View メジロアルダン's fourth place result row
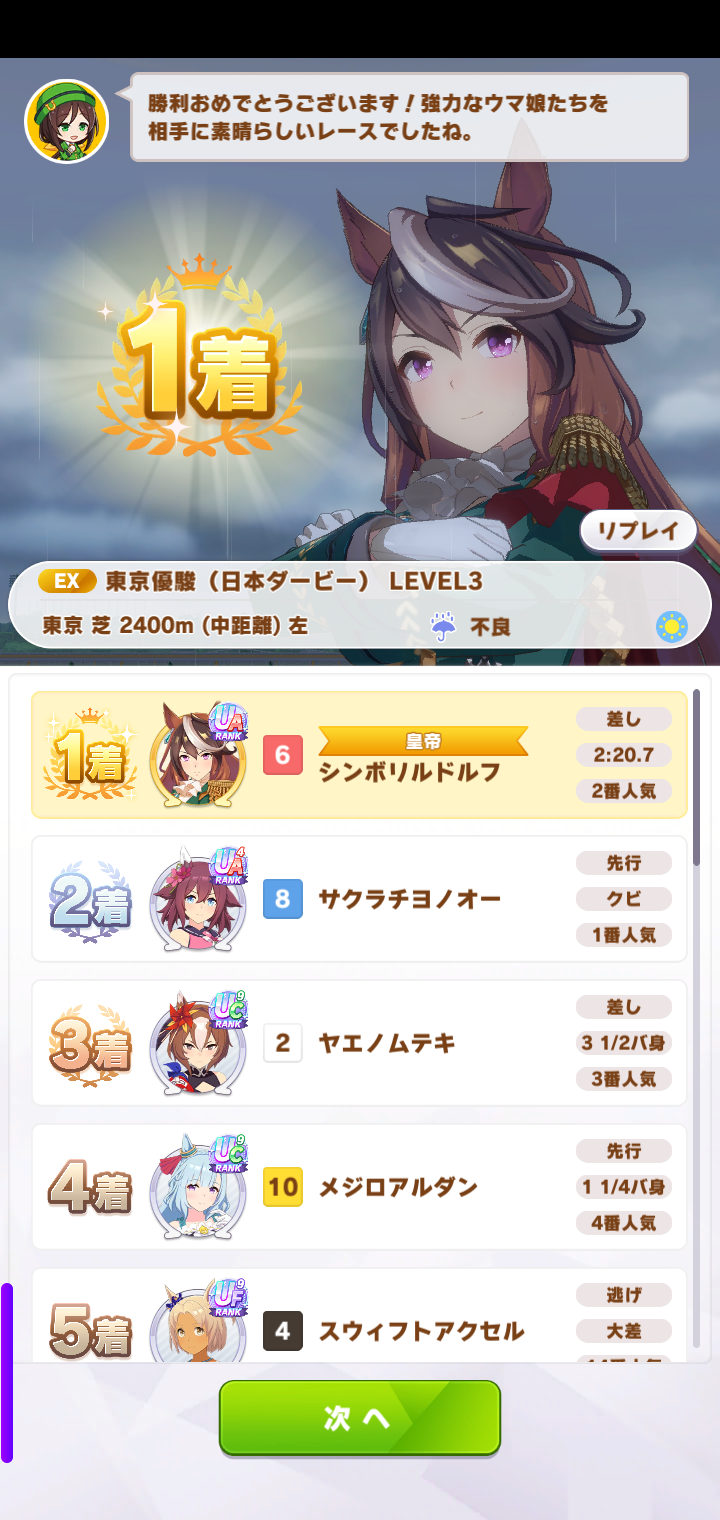 359,1187
